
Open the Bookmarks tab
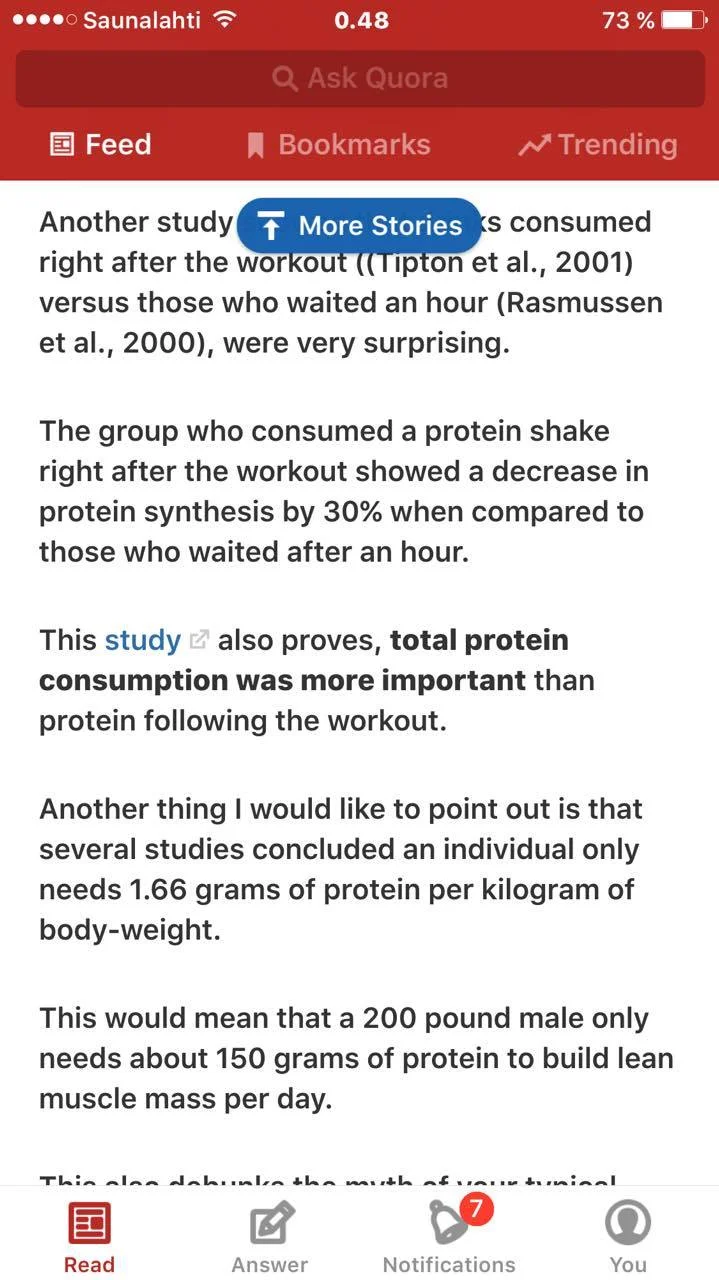point(339,145)
